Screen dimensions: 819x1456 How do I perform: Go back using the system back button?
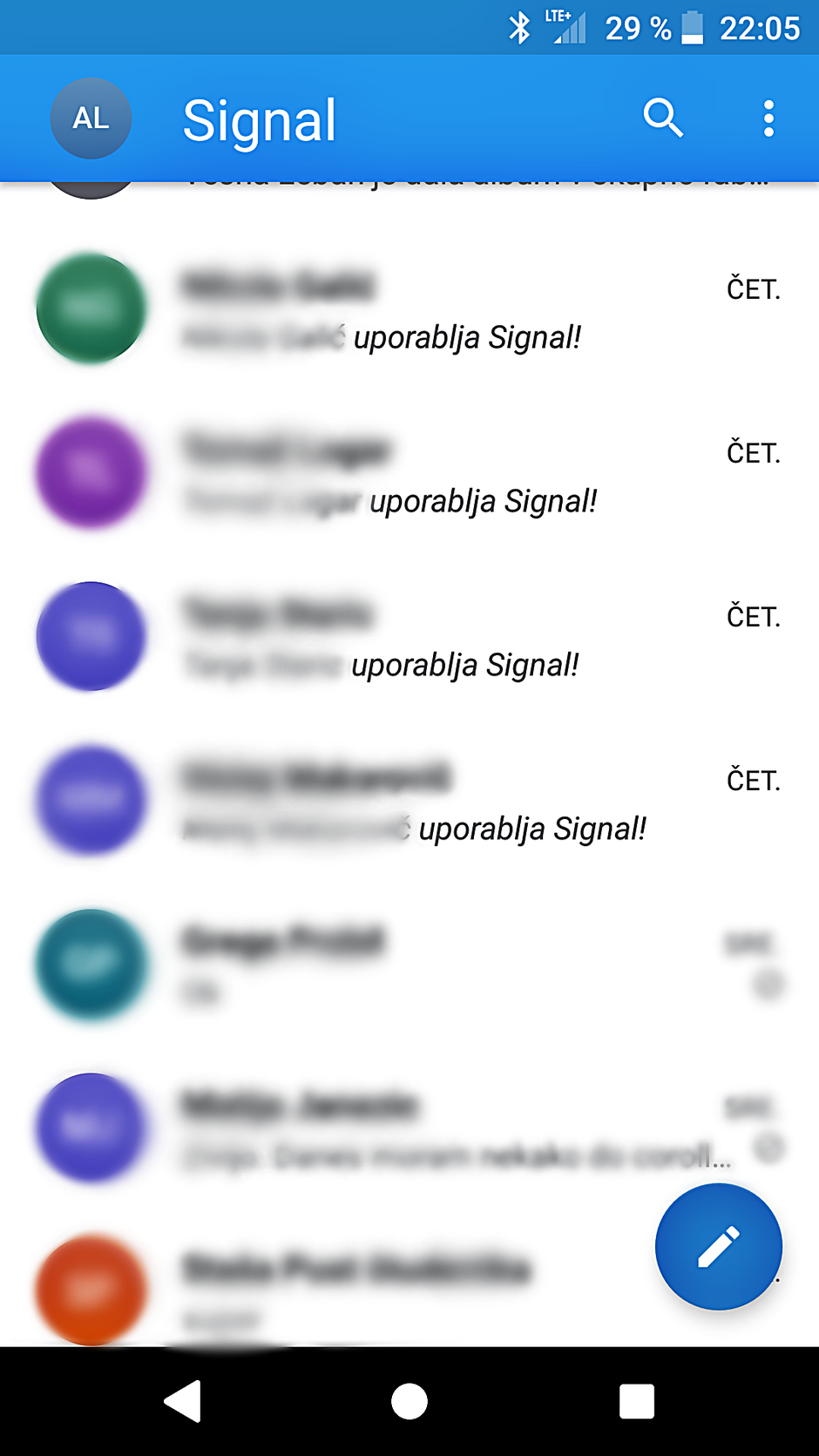pyautogui.click(x=183, y=1401)
